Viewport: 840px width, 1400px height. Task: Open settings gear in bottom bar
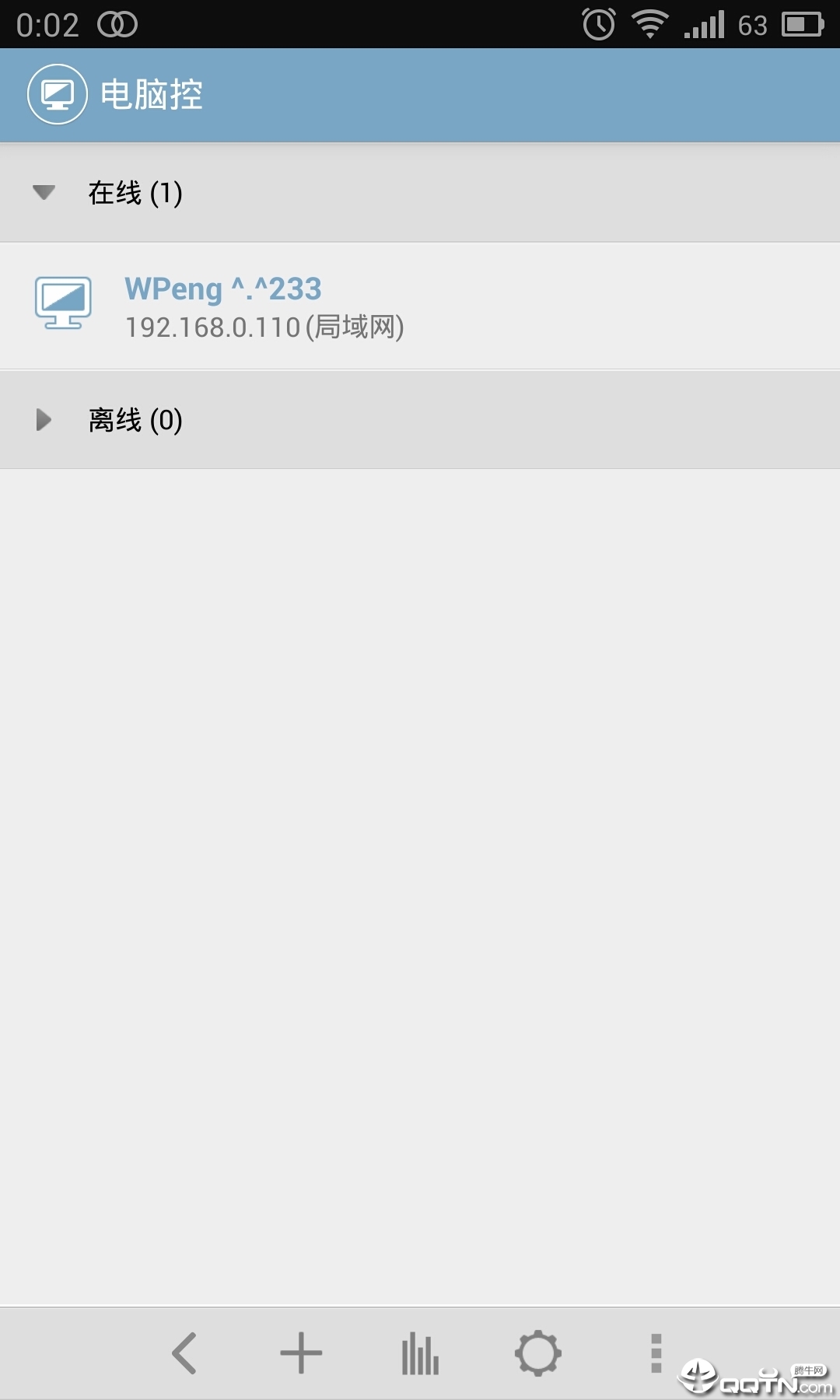[x=538, y=1353]
